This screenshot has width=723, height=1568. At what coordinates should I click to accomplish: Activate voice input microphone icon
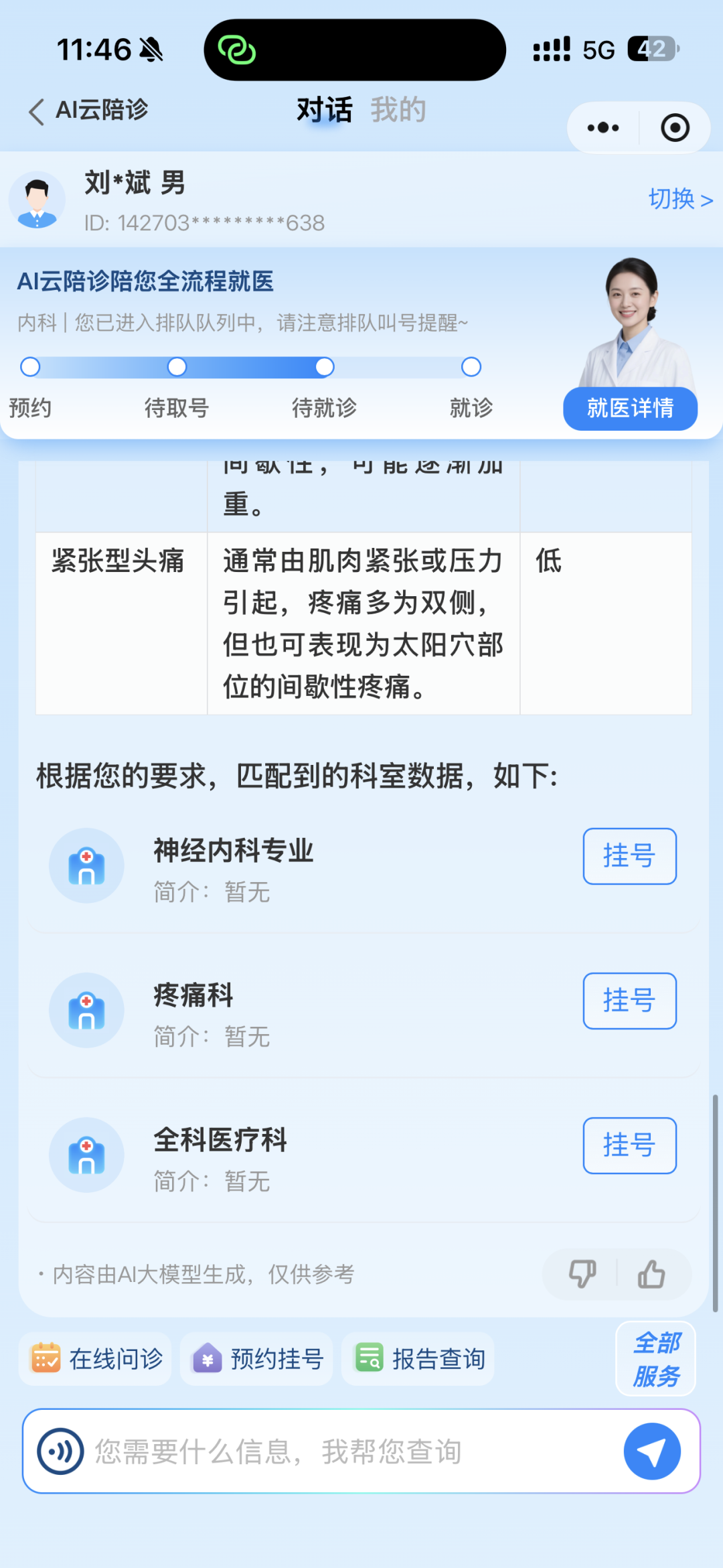61,1451
